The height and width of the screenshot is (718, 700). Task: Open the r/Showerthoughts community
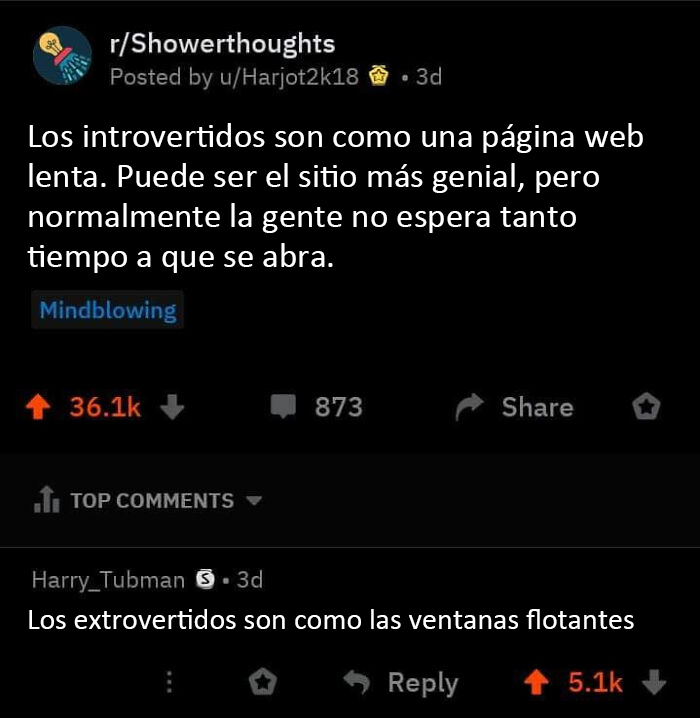[221, 44]
